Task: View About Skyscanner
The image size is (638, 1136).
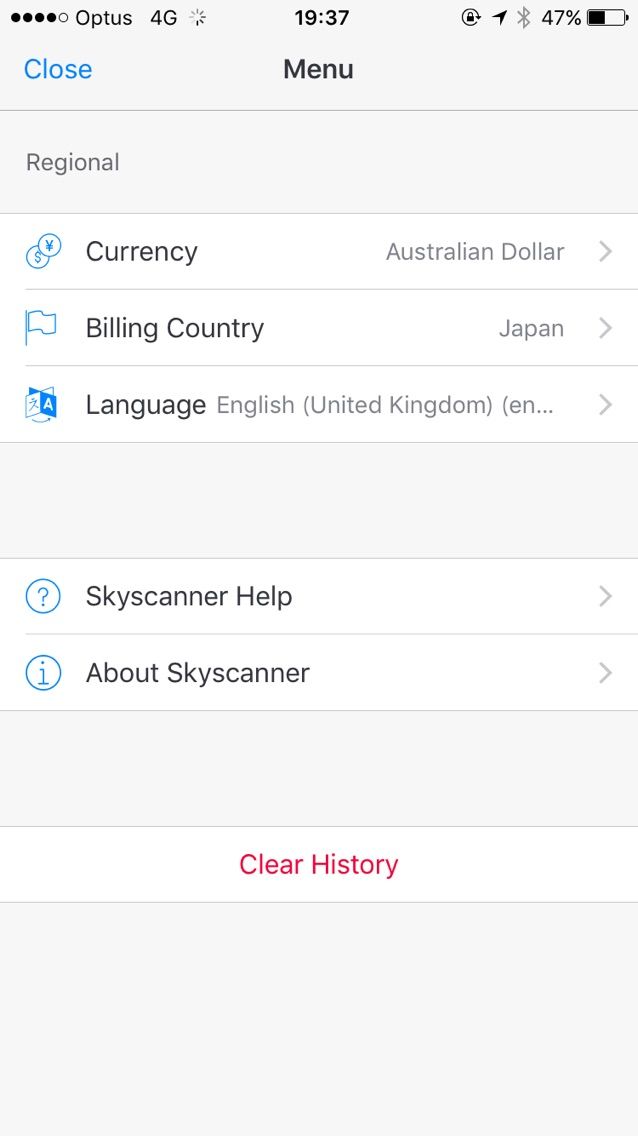Action: pos(318,673)
